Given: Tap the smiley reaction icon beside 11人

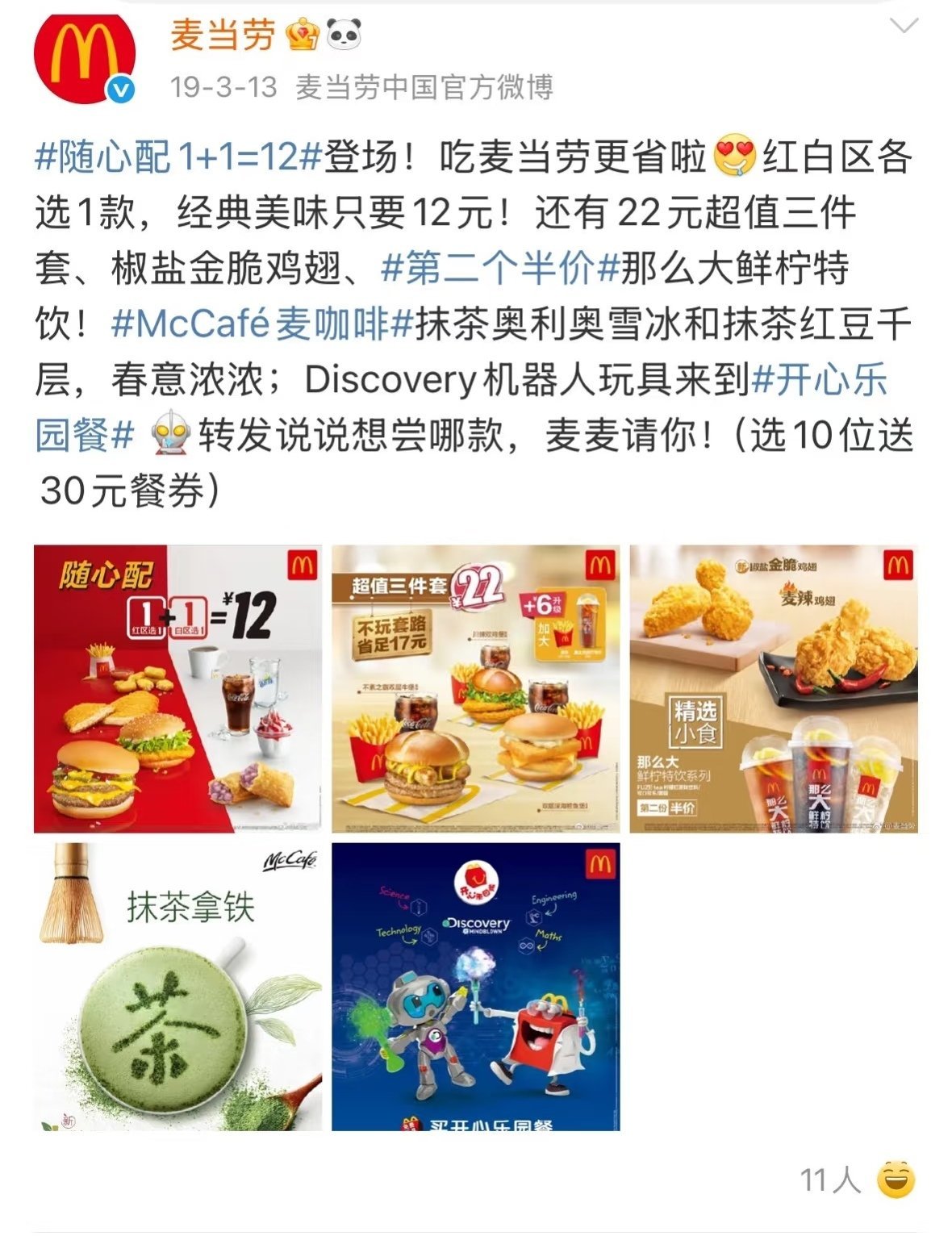Looking at the screenshot, I should [x=895, y=1180].
